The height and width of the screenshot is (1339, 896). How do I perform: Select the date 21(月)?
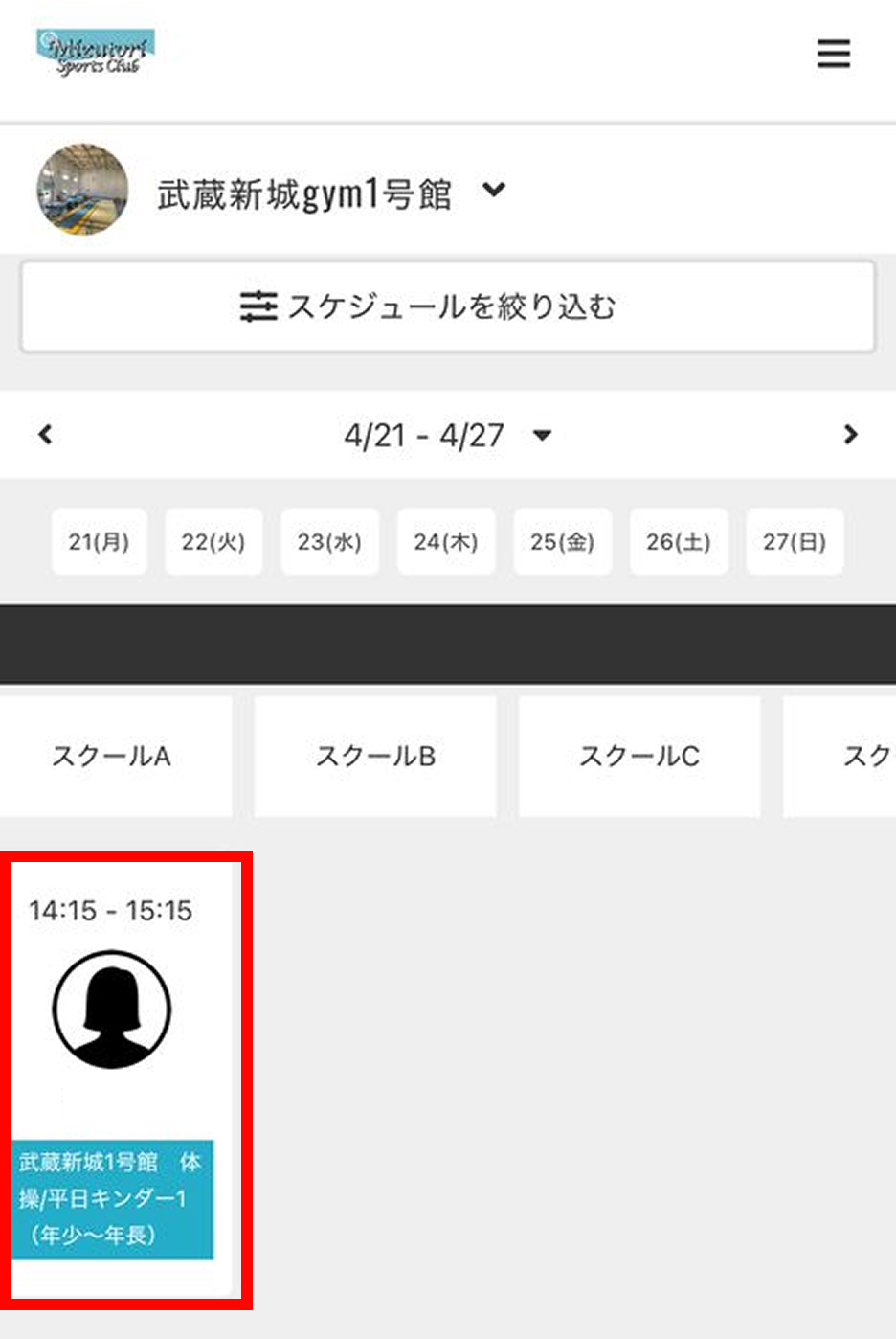pyautogui.click(x=99, y=542)
